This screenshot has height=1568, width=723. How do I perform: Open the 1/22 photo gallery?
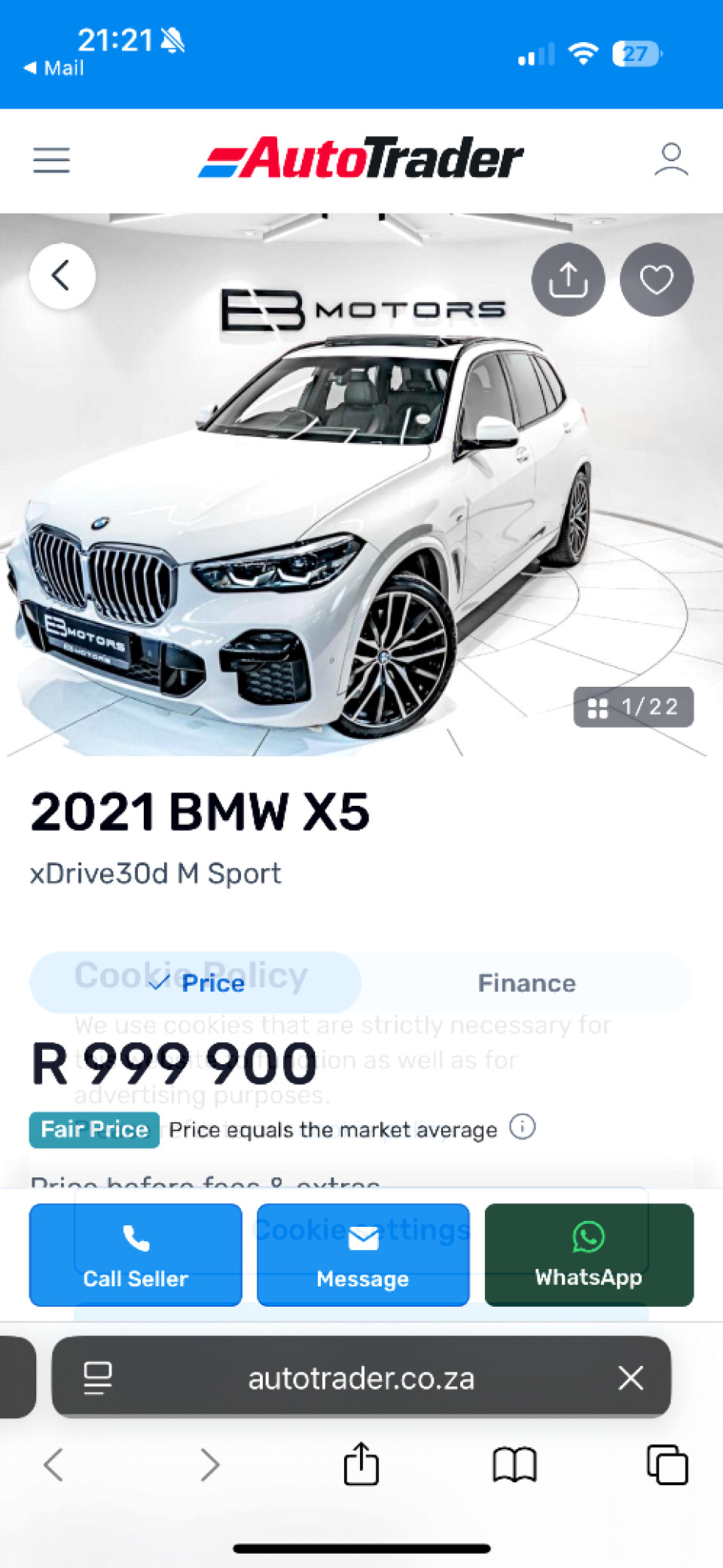click(633, 707)
